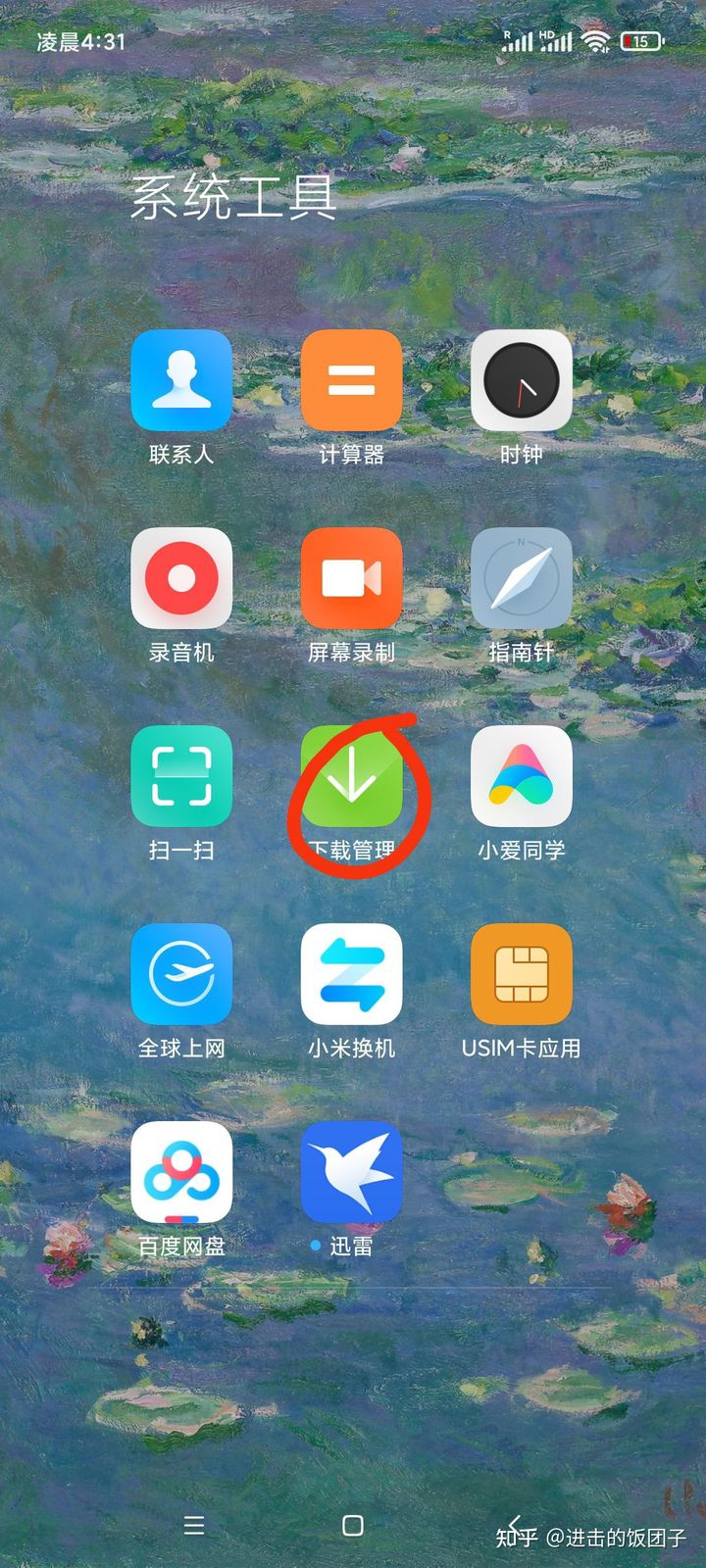
Task: Launch the 计算器 calculator
Action: [351, 380]
